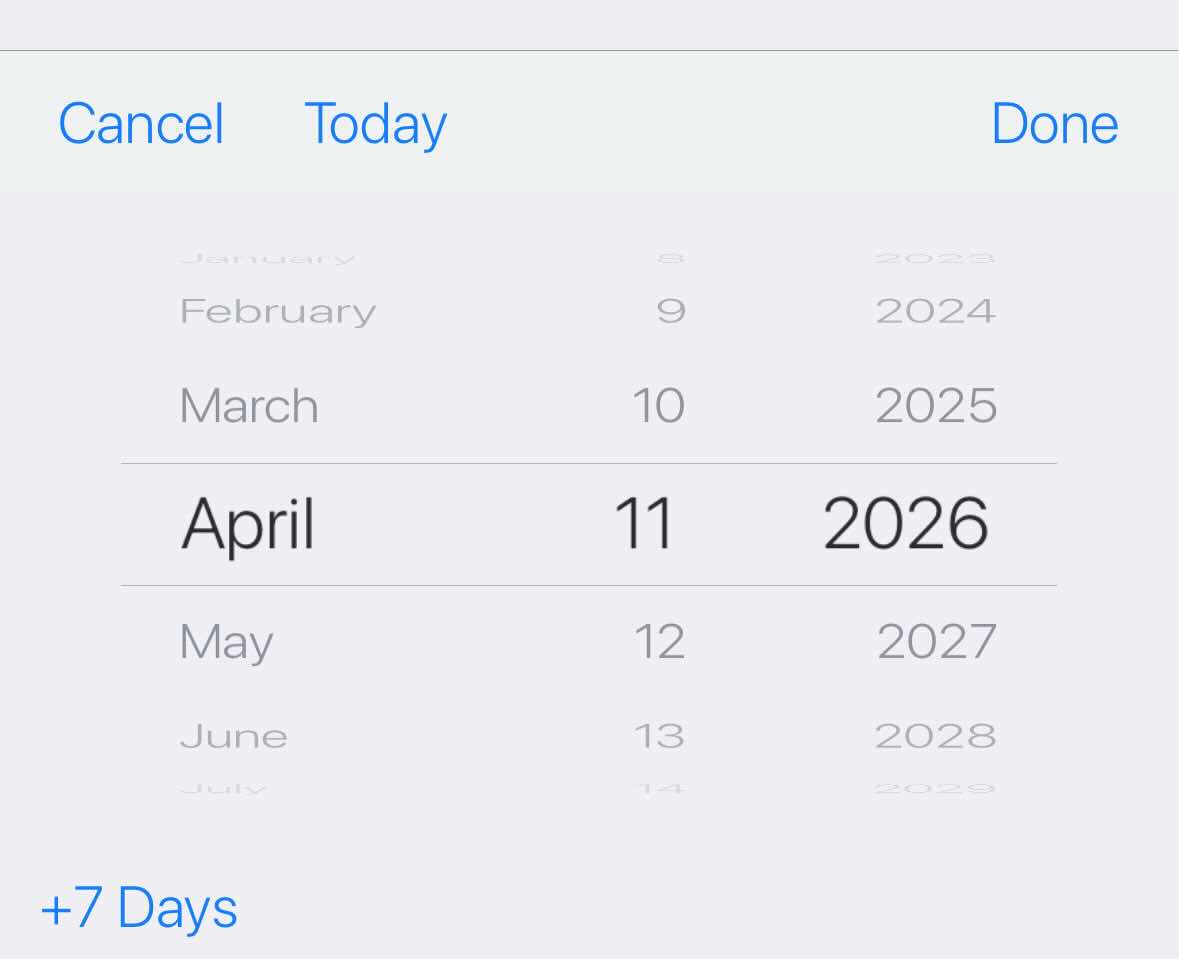This screenshot has height=959, width=1179.
Task: Select May in the month wheel
Action: tap(226, 642)
